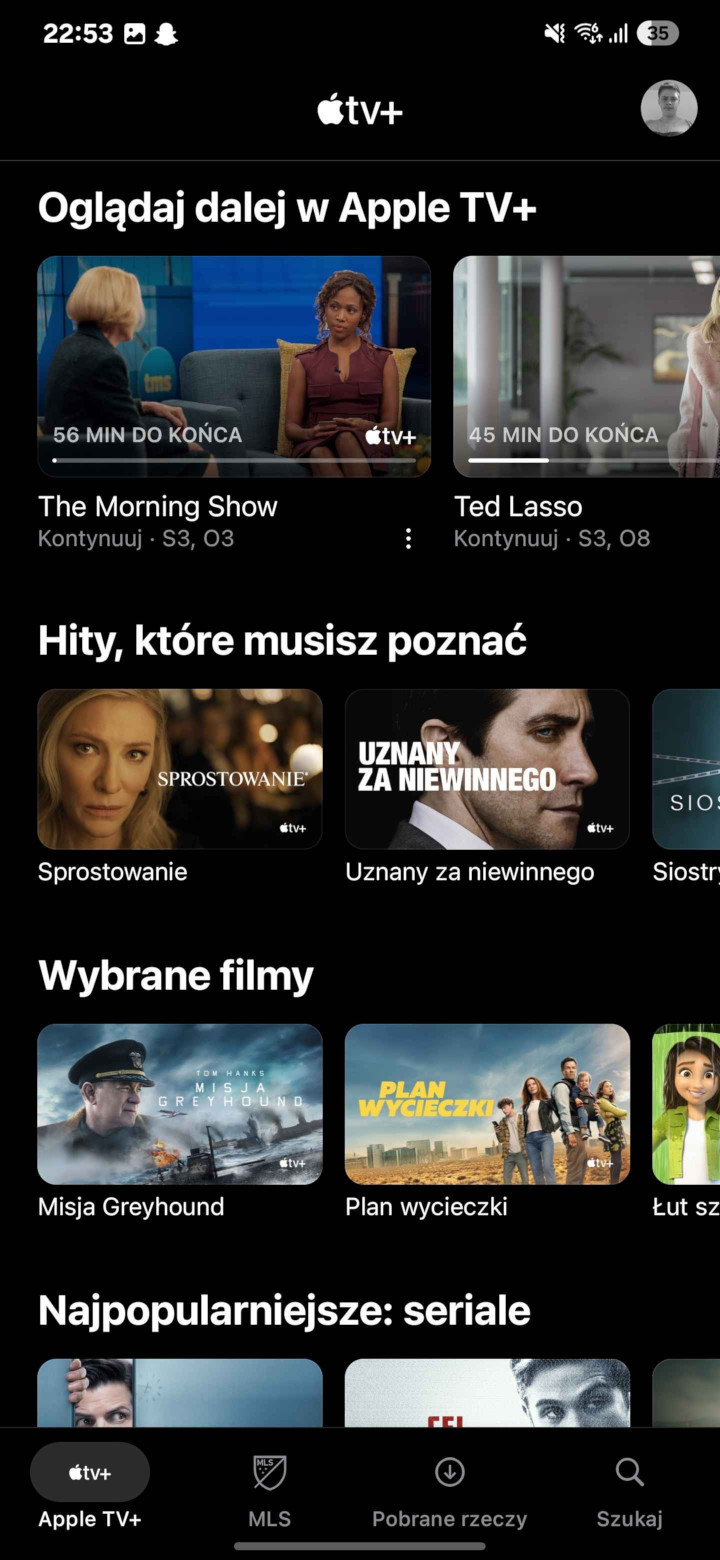Open the profile avatar
Screen dimensions: 720x1560
[669, 108]
